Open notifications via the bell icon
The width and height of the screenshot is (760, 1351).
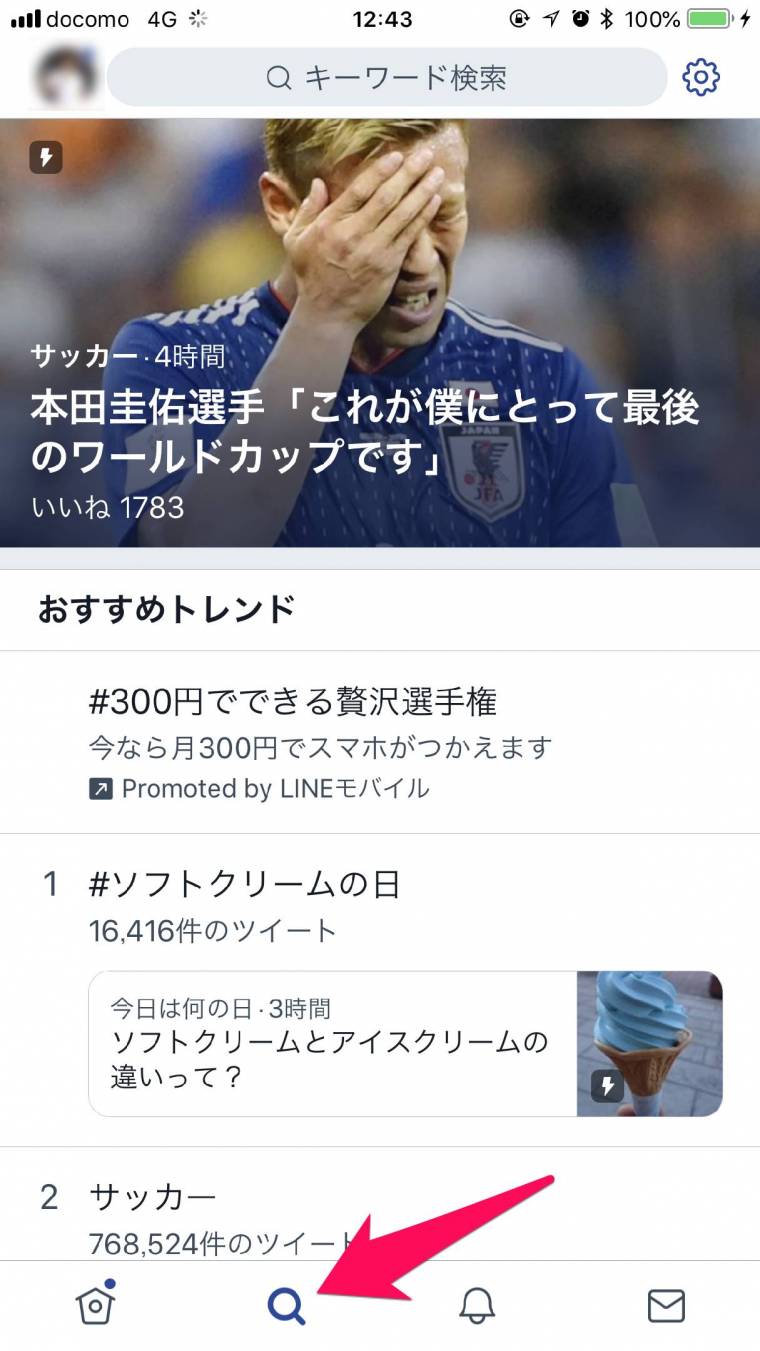pyautogui.click(x=476, y=1305)
